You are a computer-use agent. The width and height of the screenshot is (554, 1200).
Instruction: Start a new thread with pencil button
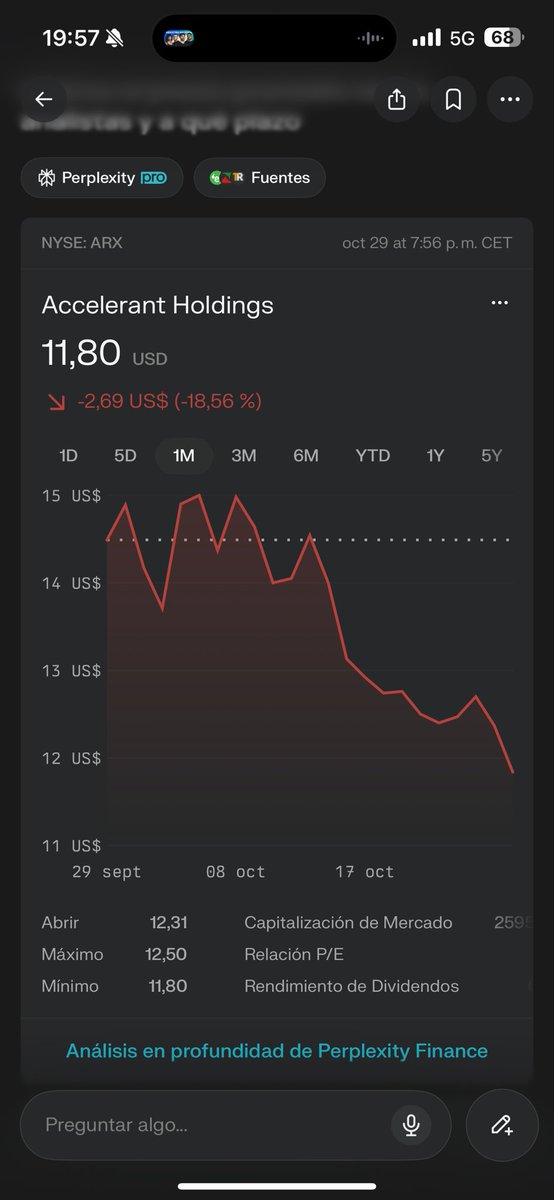pos(502,1125)
